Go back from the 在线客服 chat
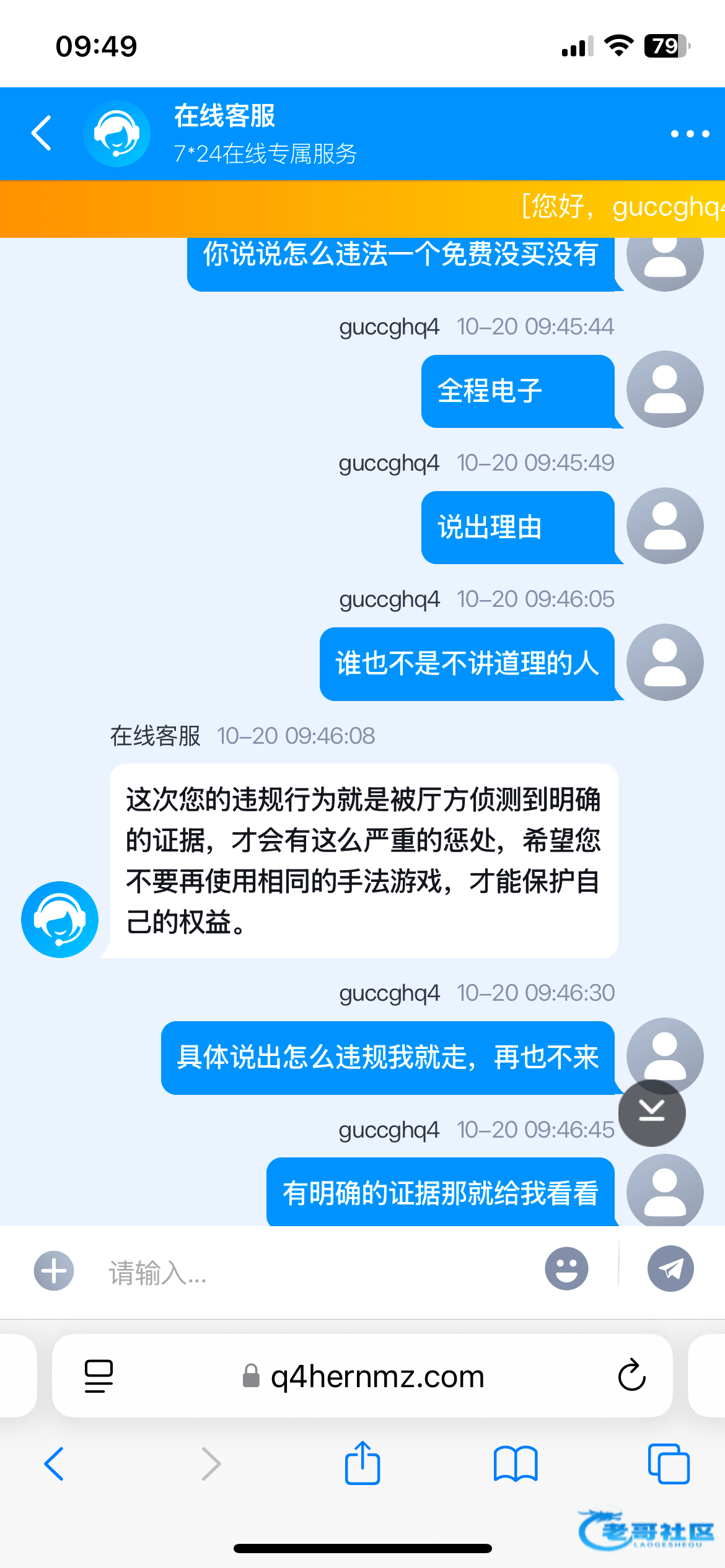The height and width of the screenshot is (1568, 725). coord(42,133)
